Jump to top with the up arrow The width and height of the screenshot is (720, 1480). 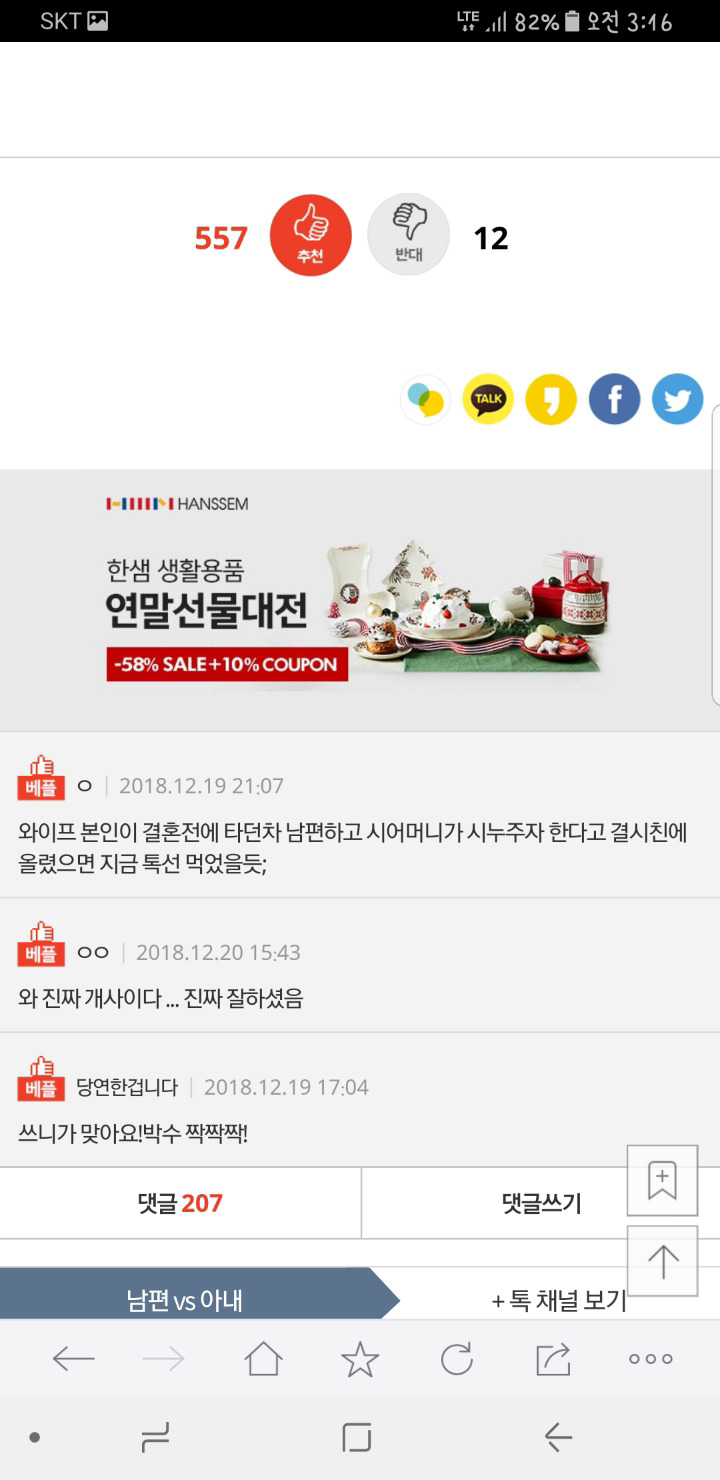coord(662,1261)
